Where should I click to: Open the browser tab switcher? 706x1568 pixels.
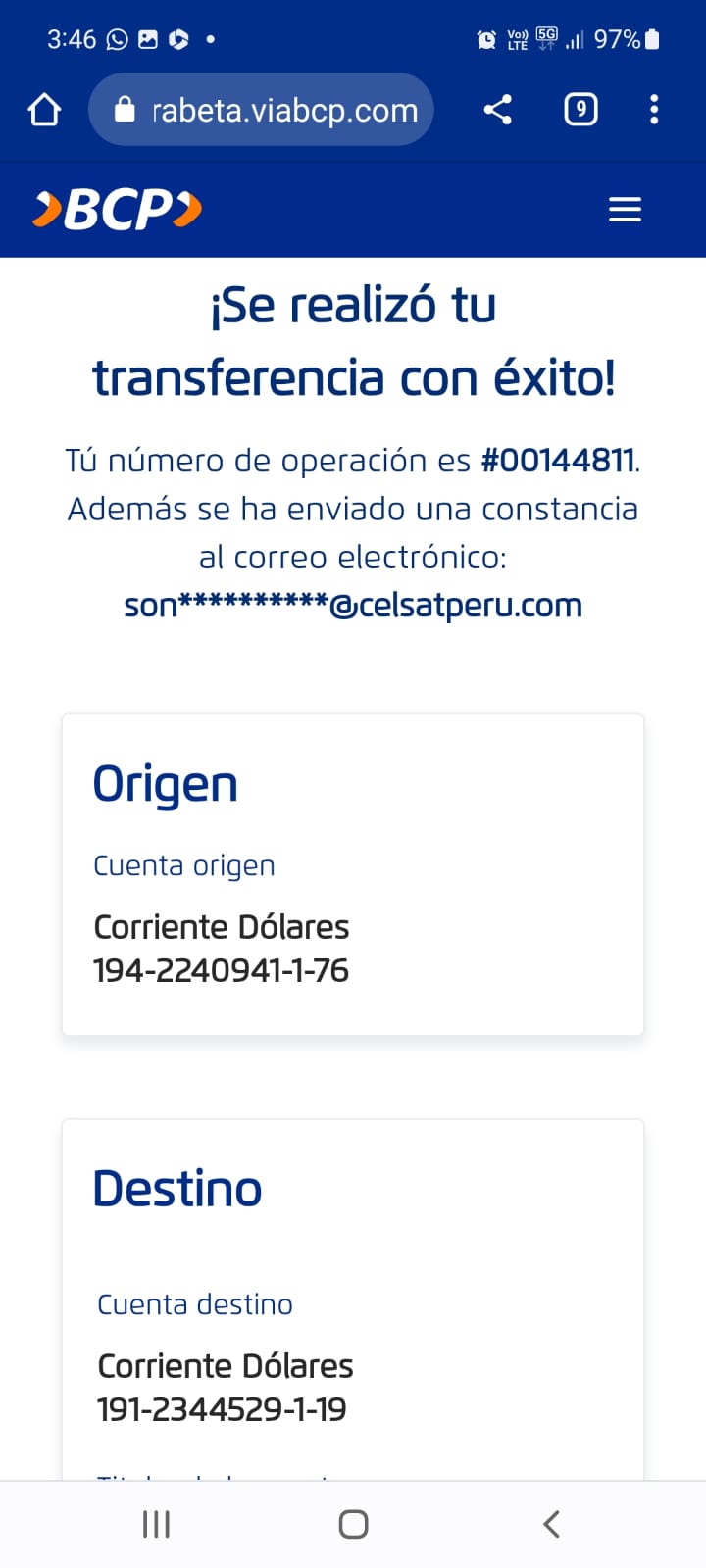pyautogui.click(x=580, y=110)
